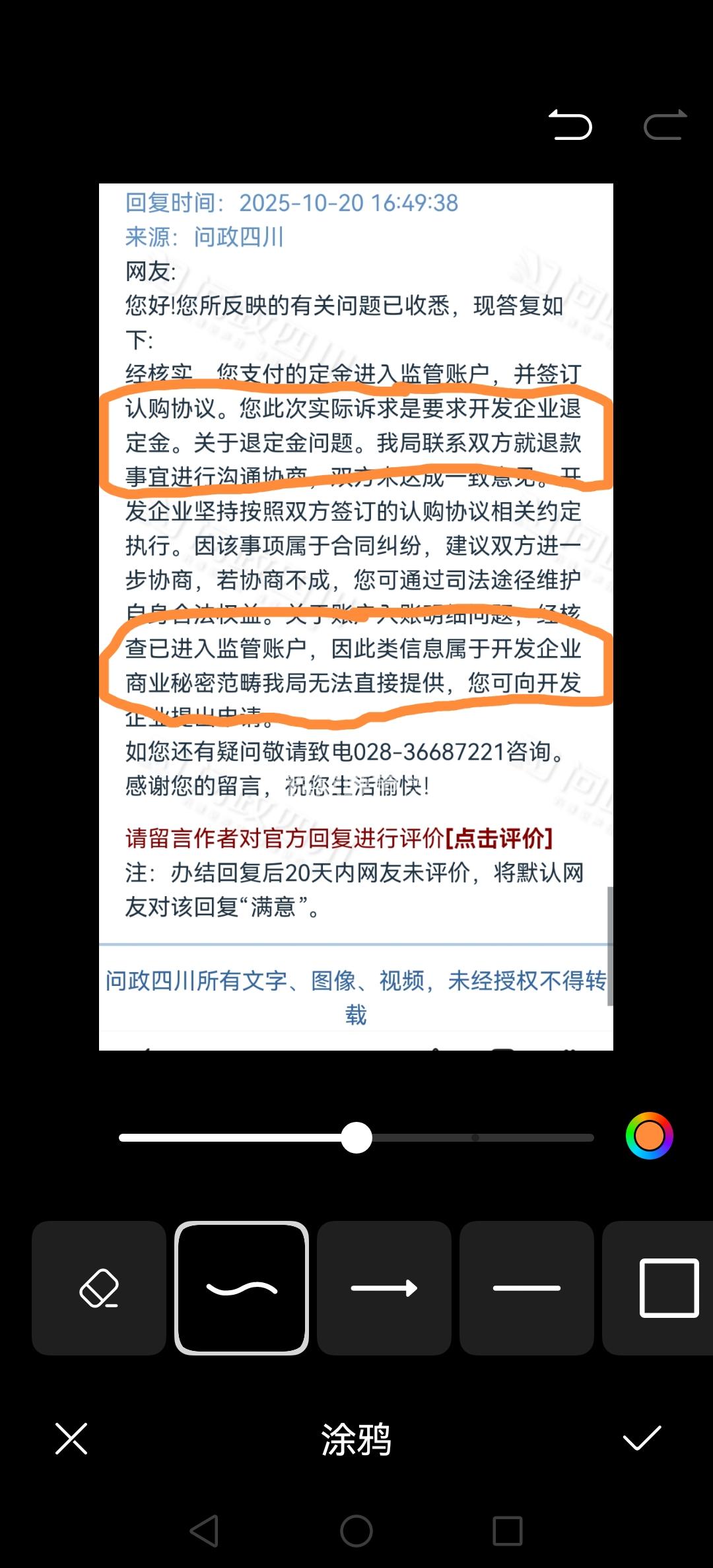This screenshot has height=1568, width=713.
Task: Select the eraser tool
Action: pyautogui.click(x=99, y=1288)
